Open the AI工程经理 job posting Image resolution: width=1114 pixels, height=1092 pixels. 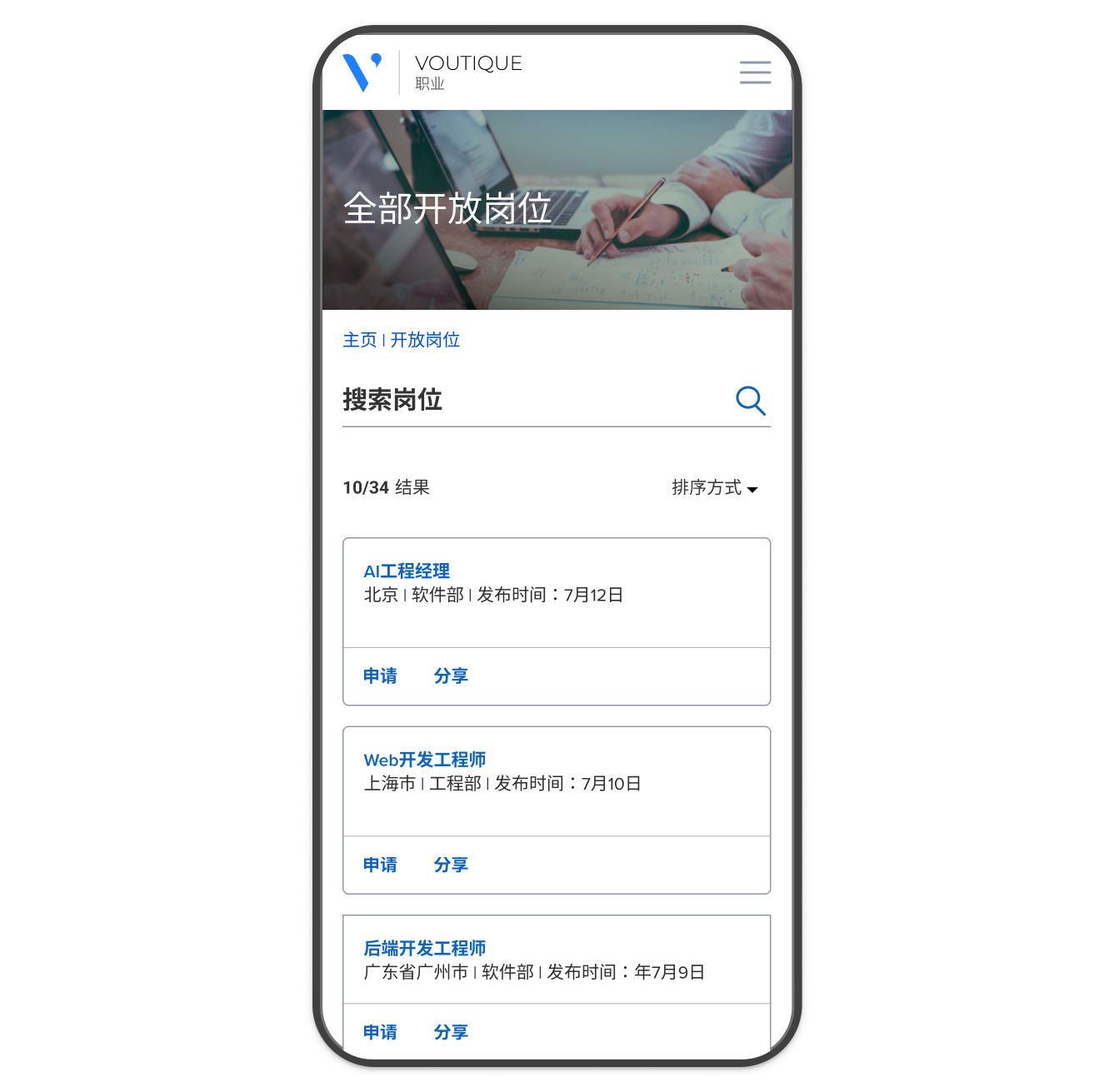pos(407,571)
